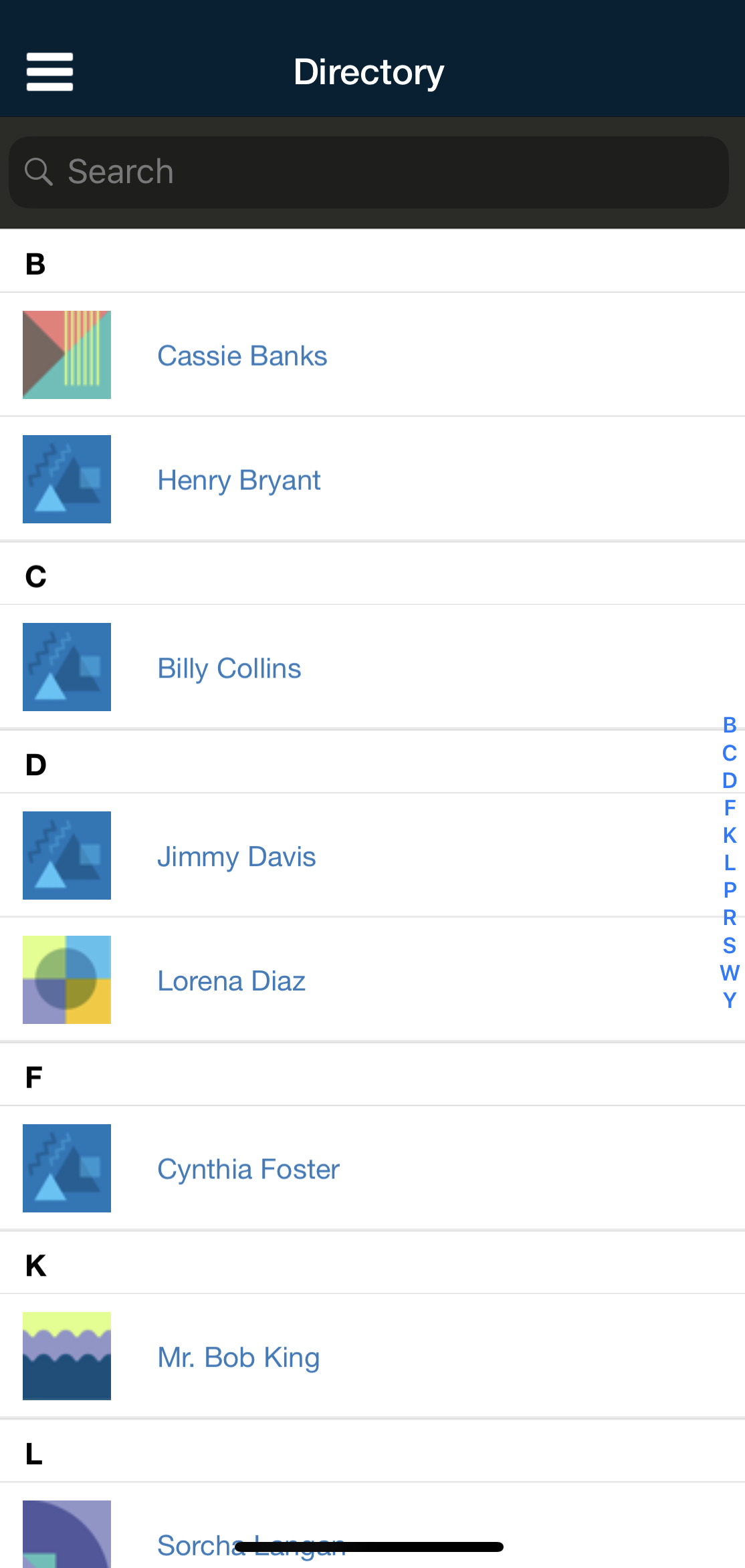Image resolution: width=745 pixels, height=1568 pixels.
Task: Open Billy Collins' entry
Action: coord(229,668)
